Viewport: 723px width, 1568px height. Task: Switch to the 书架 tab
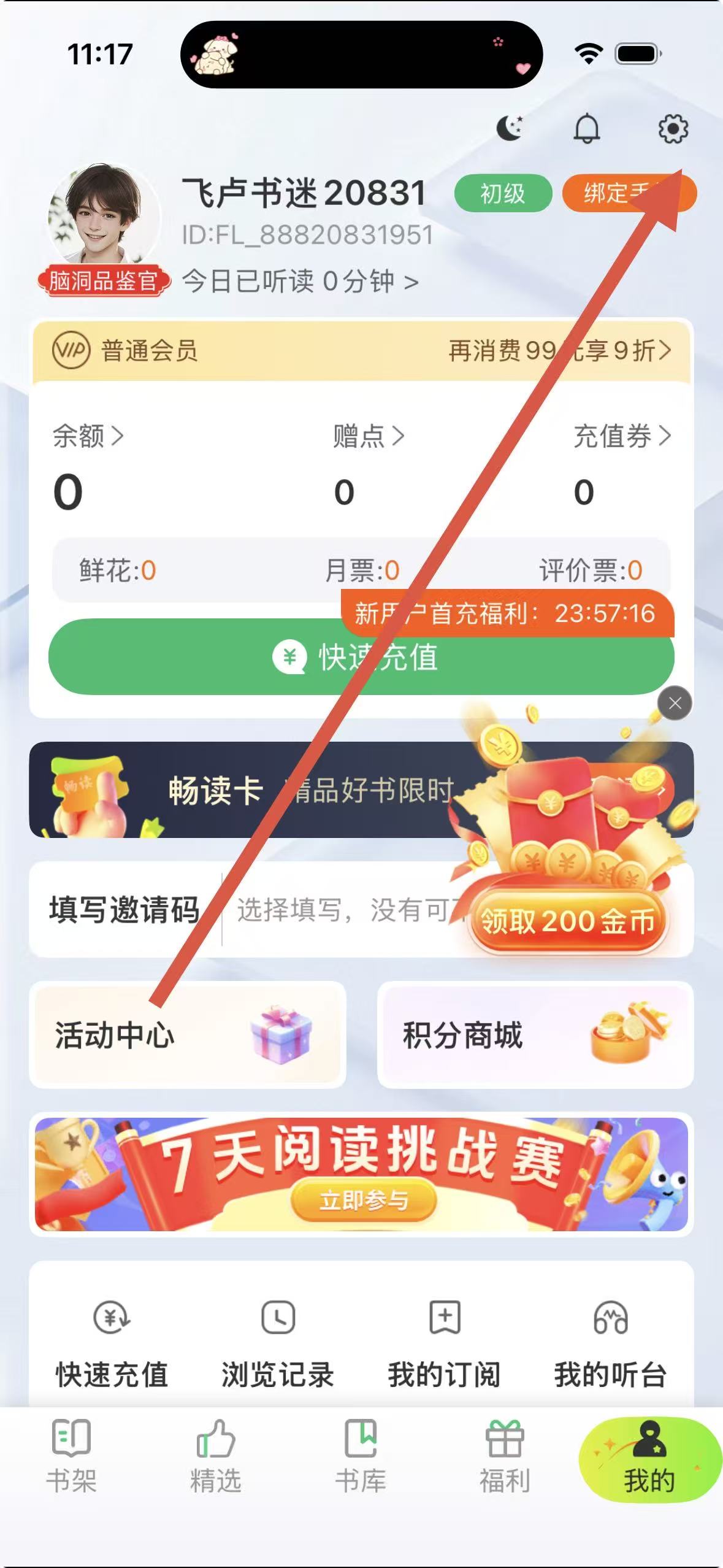coord(71,1456)
